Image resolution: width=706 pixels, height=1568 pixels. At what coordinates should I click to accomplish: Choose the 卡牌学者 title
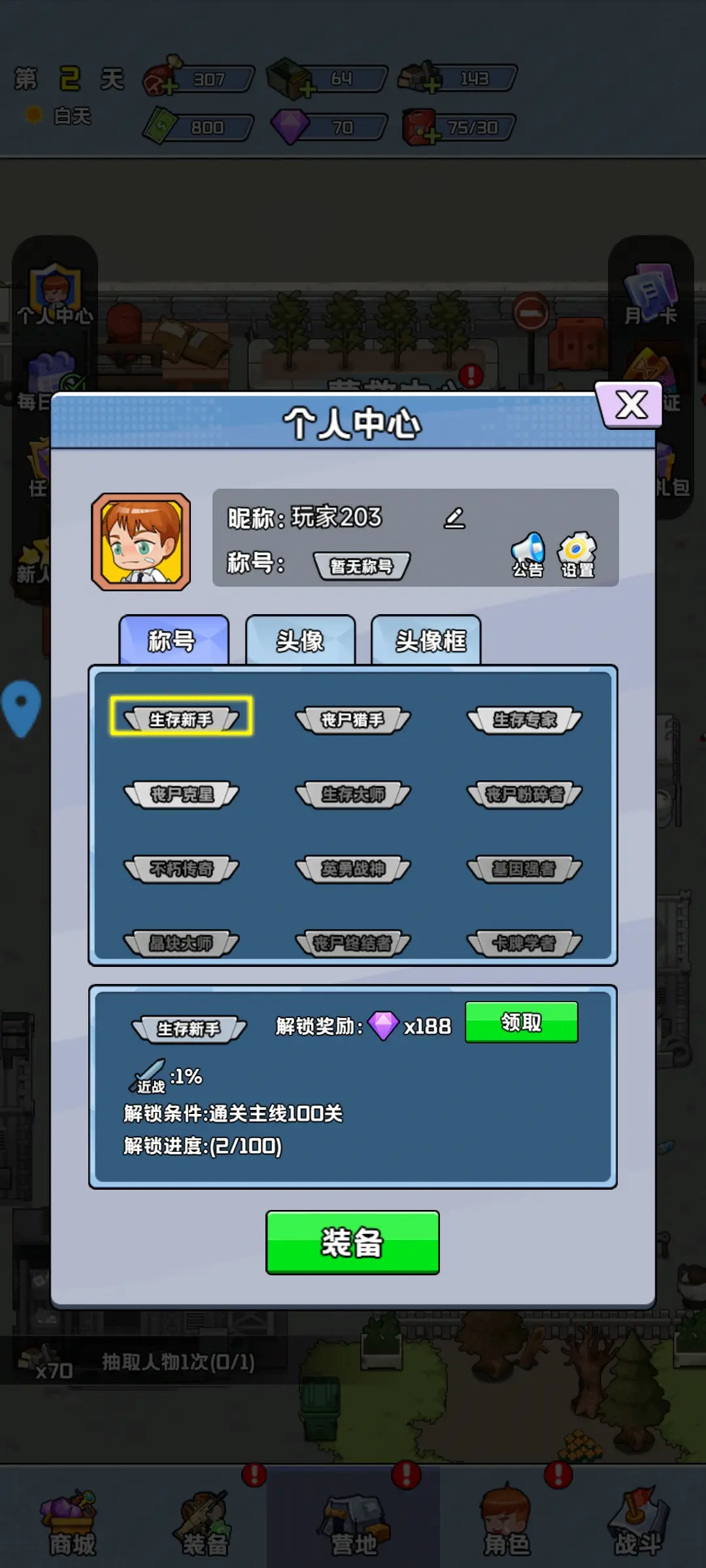[x=524, y=943]
